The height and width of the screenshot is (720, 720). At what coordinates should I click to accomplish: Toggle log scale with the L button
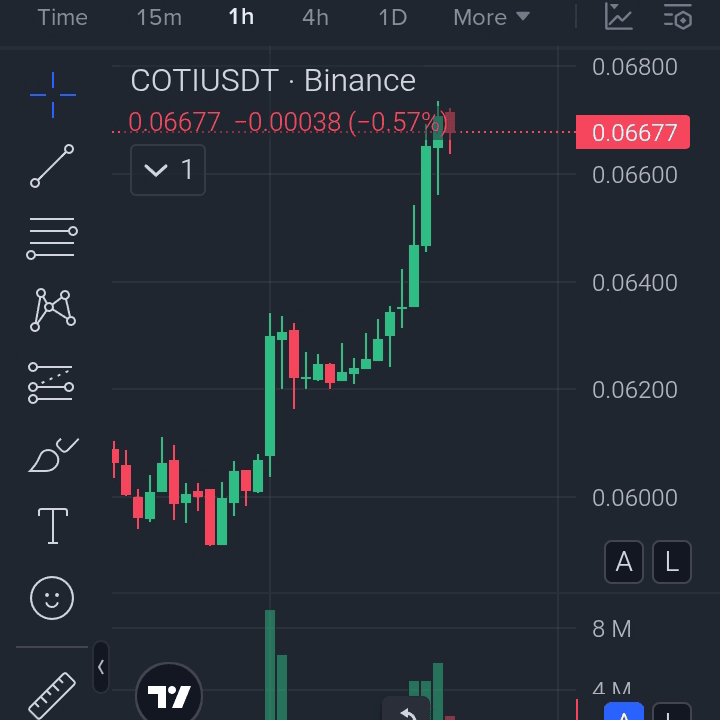[672, 562]
